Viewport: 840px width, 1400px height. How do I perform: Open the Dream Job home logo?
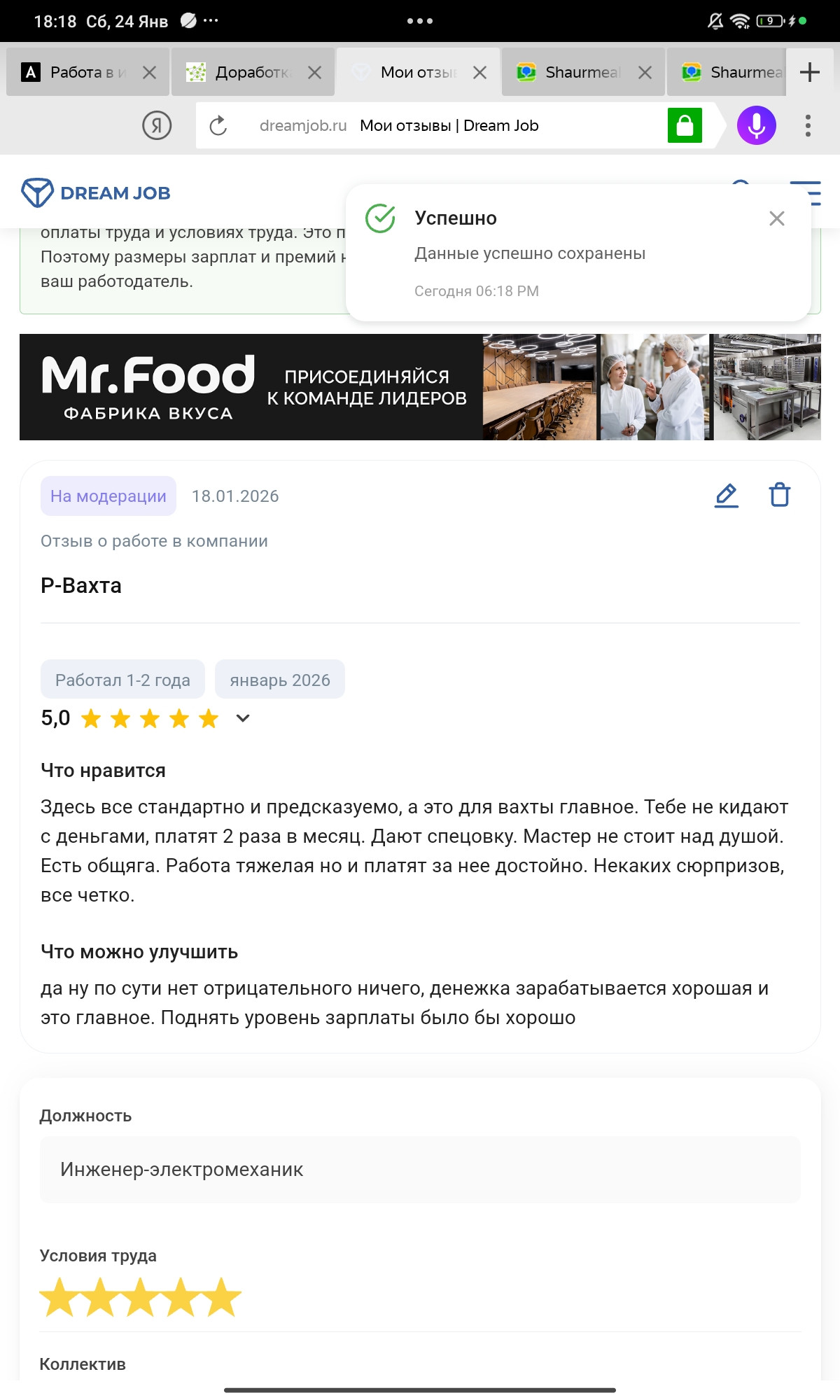click(97, 192)
